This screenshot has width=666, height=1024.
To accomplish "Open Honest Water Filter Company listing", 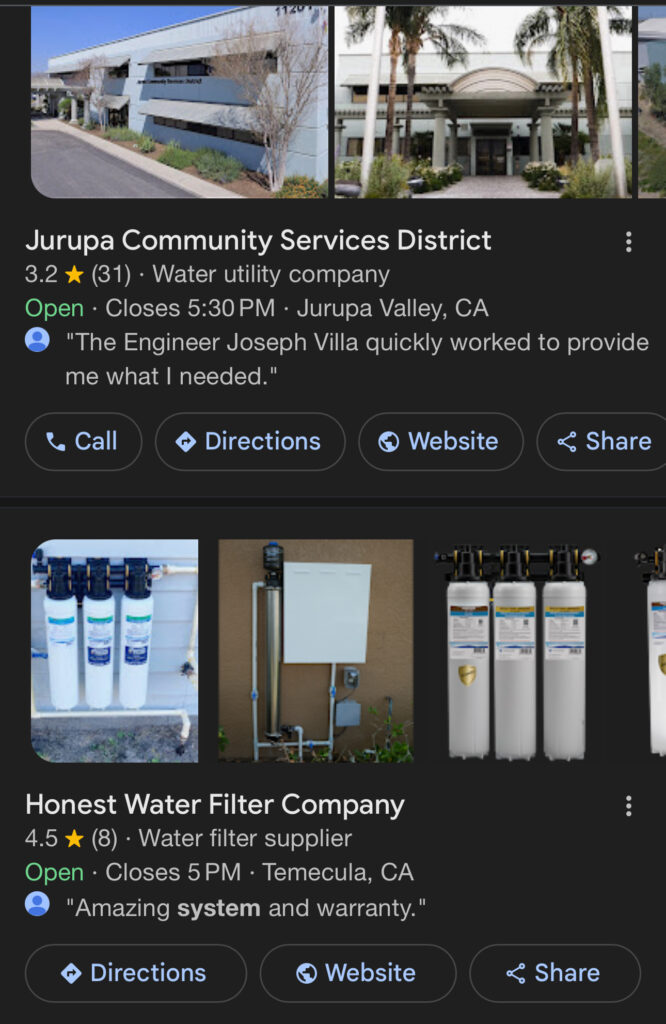I will coord(214,805).
